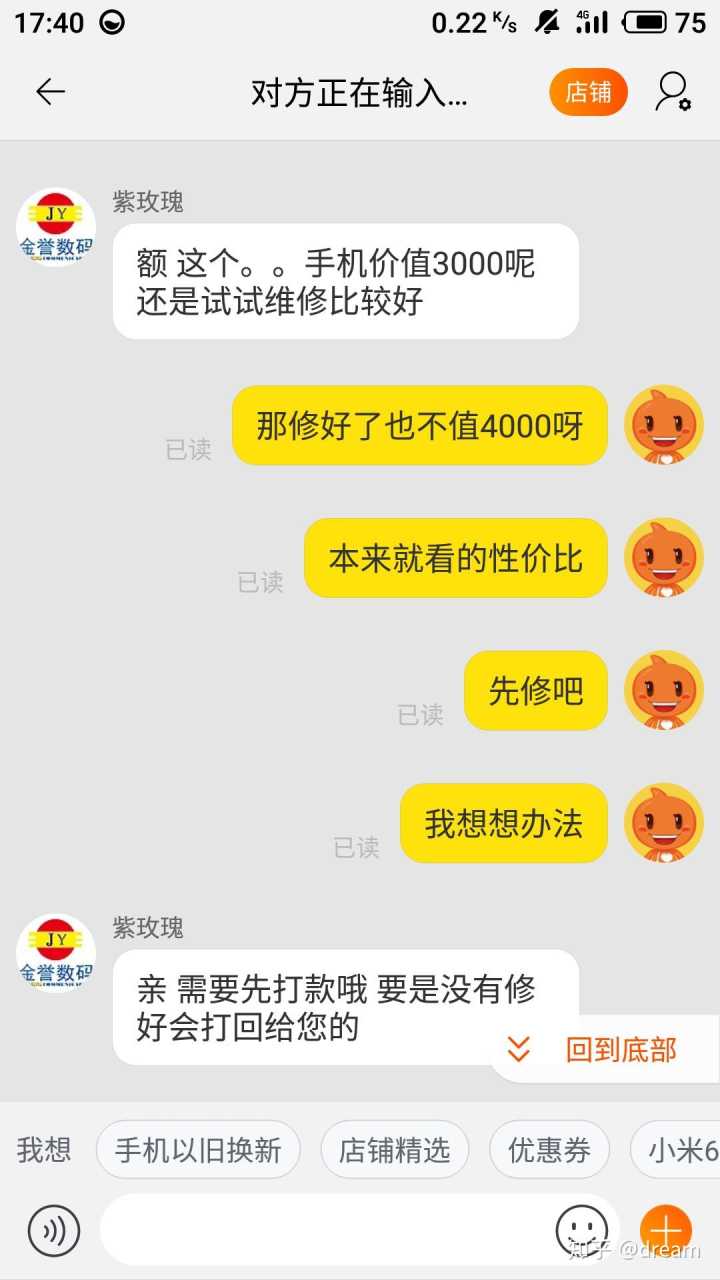Screen dimensions: 720x1280
Task: Open 紫玫瑰 seller avatar at the top
Action: click(x=56, y=228)
